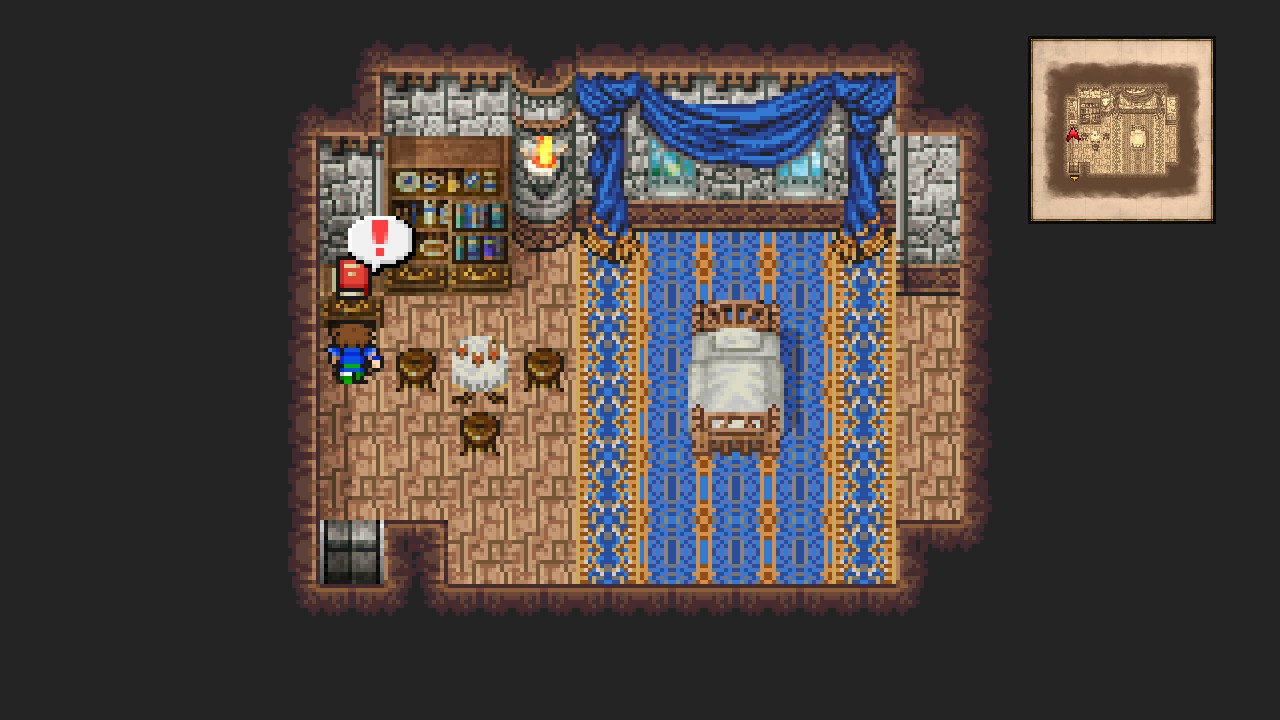Tap the exclamation mark speech bubble
The width and height of the screenshot is (1280, 720).
coord(379,241)
